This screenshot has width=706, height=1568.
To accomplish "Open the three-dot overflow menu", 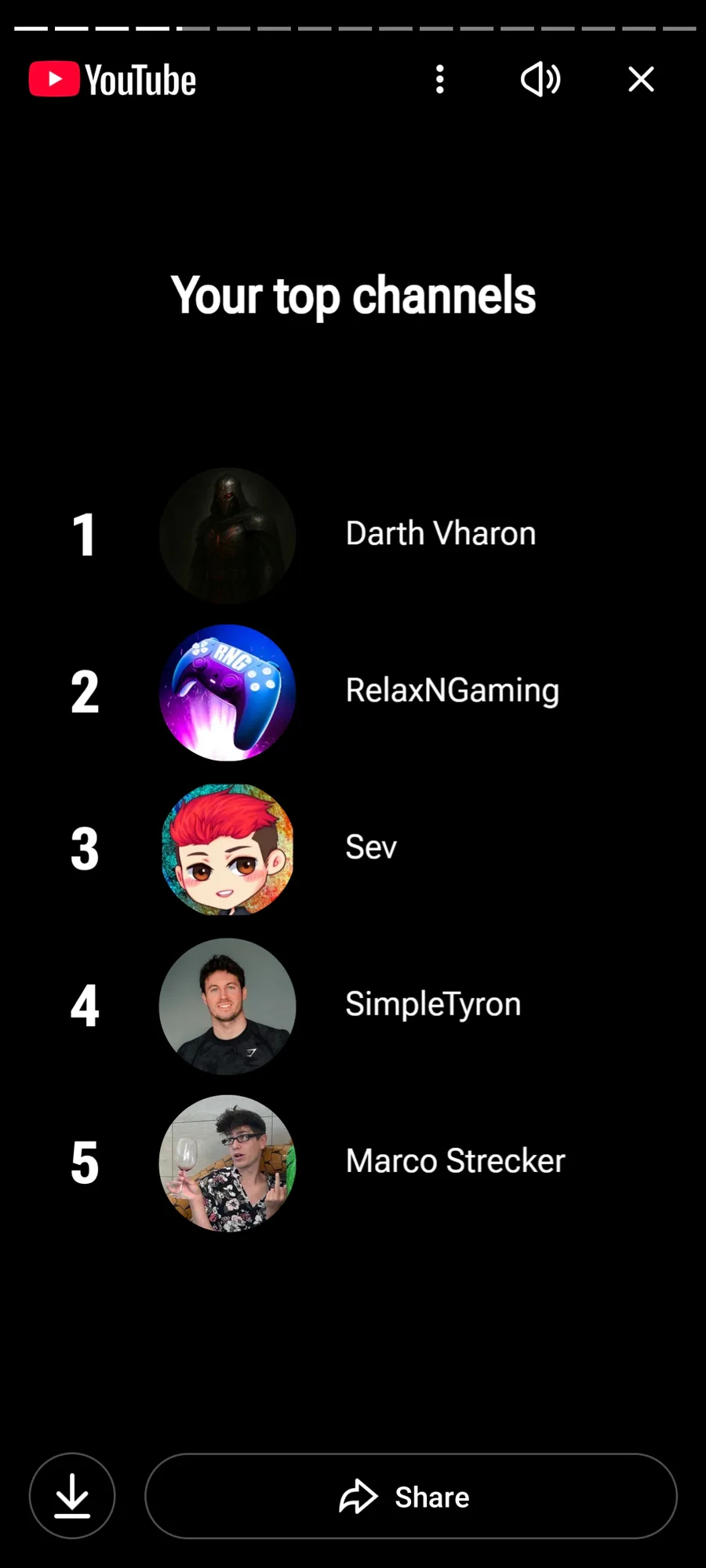I will 440,79.
